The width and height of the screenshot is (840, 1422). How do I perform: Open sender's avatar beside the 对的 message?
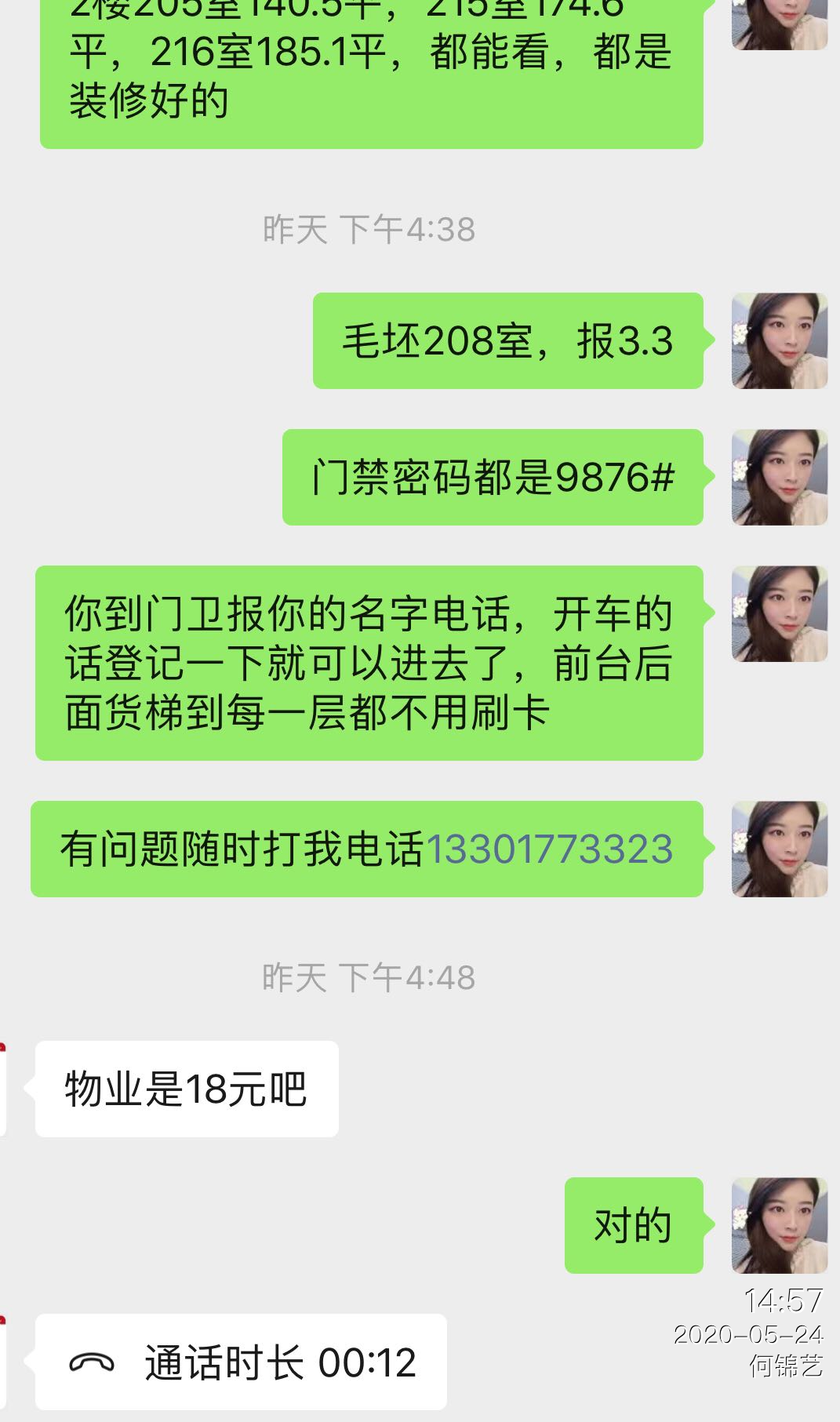[779, 1225]
